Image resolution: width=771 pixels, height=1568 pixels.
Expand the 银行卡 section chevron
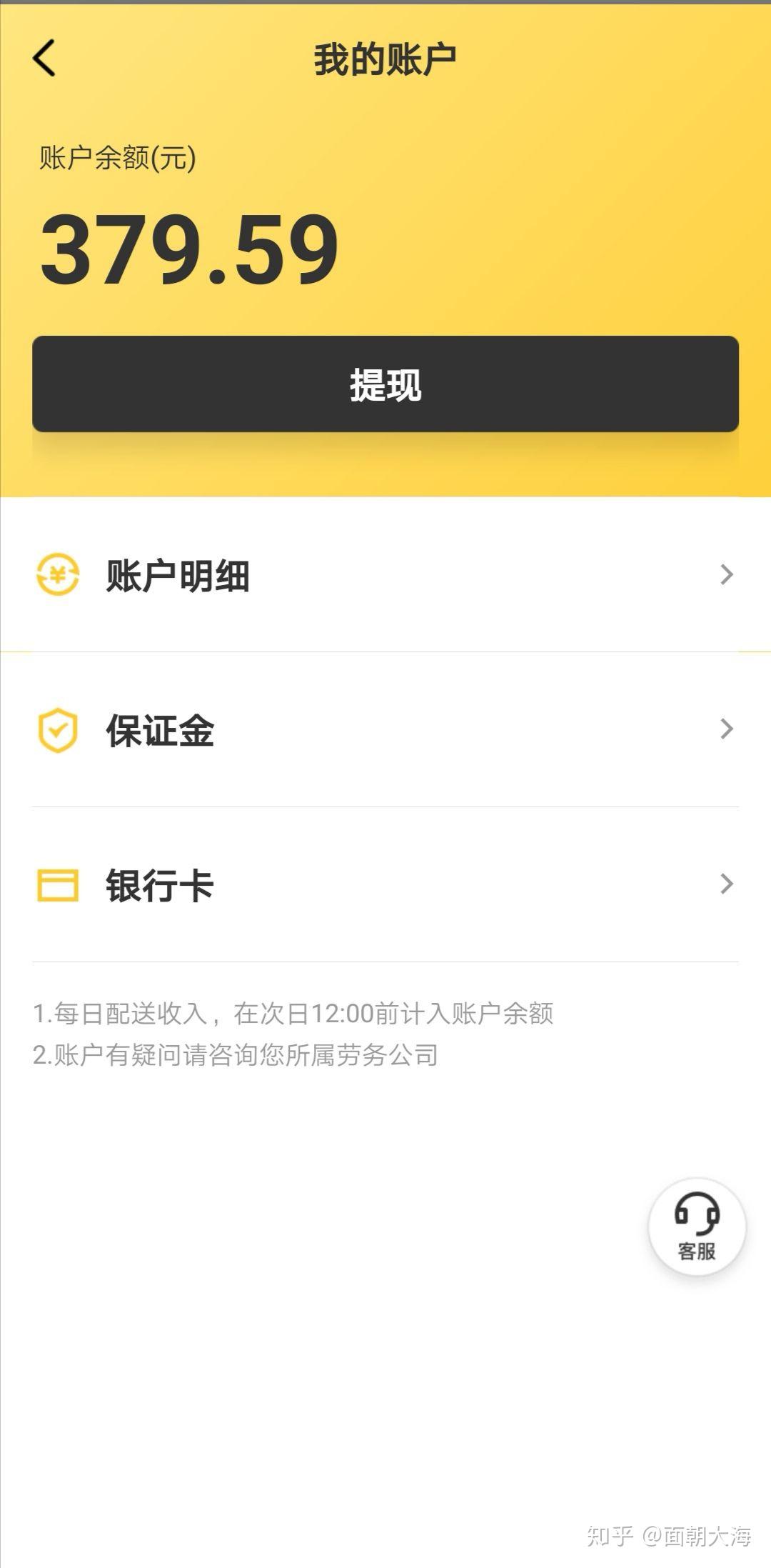727,886
